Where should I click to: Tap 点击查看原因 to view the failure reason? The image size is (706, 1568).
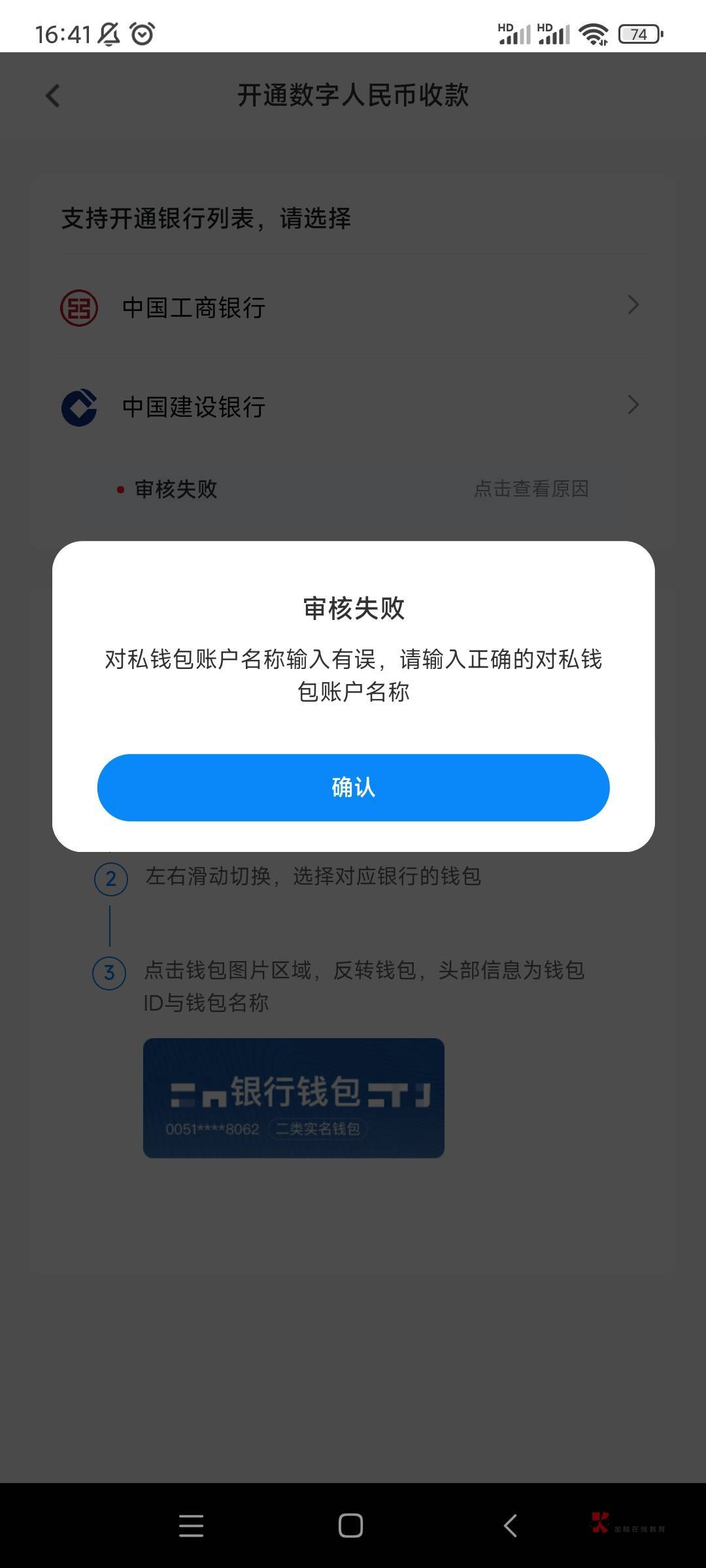click(531, 489)
